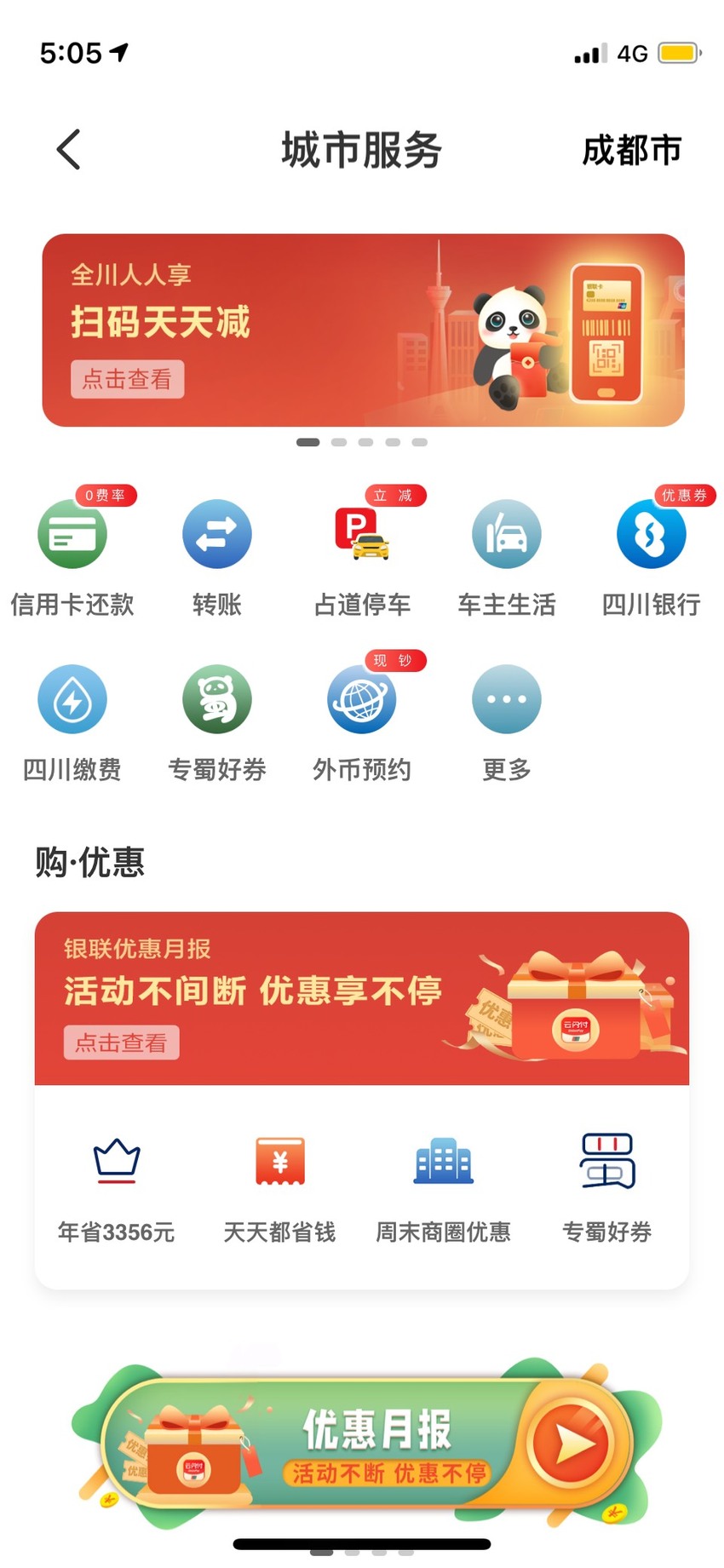Screen dimensions: 724x1568
Task: Open the 扫码天天减 banner
Action: (363, 330)
